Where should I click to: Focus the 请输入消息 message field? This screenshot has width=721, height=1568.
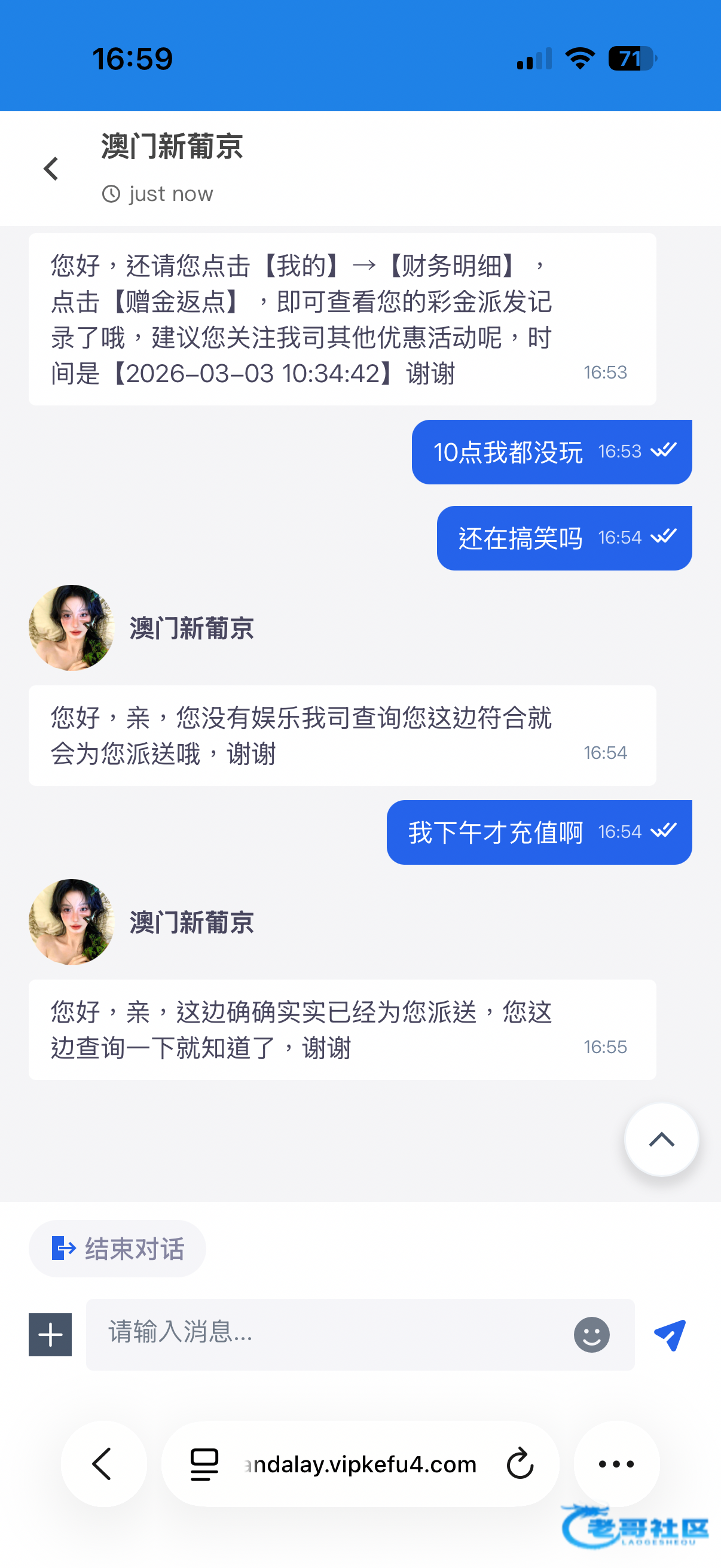329,1333
